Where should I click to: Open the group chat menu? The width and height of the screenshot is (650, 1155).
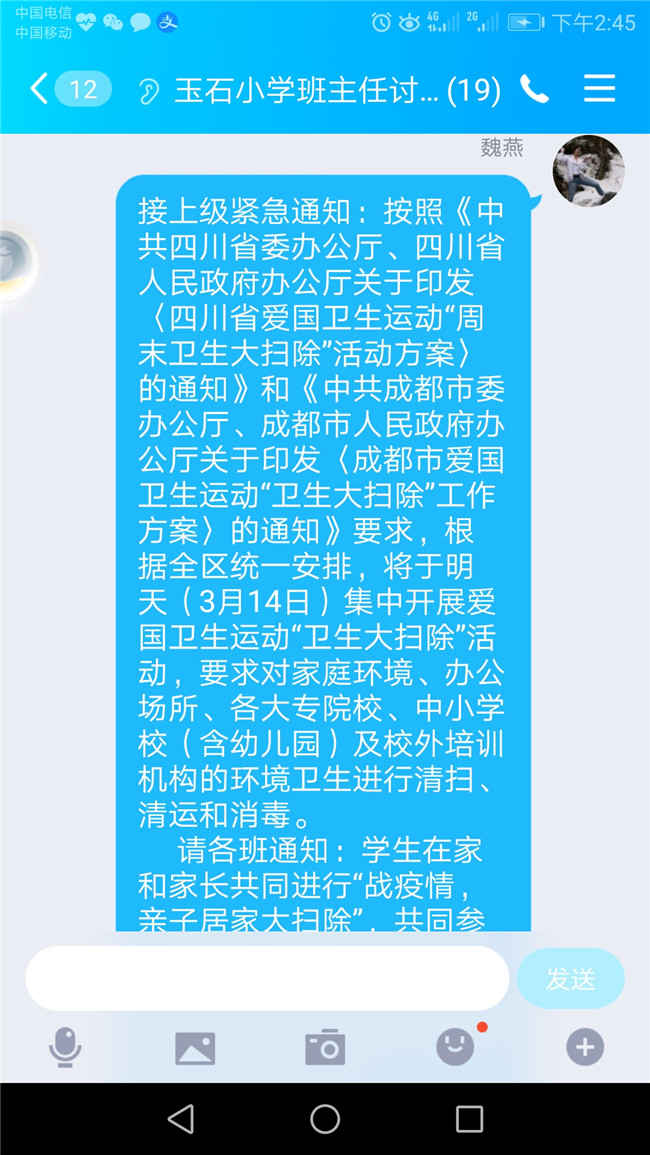[599, 90]
